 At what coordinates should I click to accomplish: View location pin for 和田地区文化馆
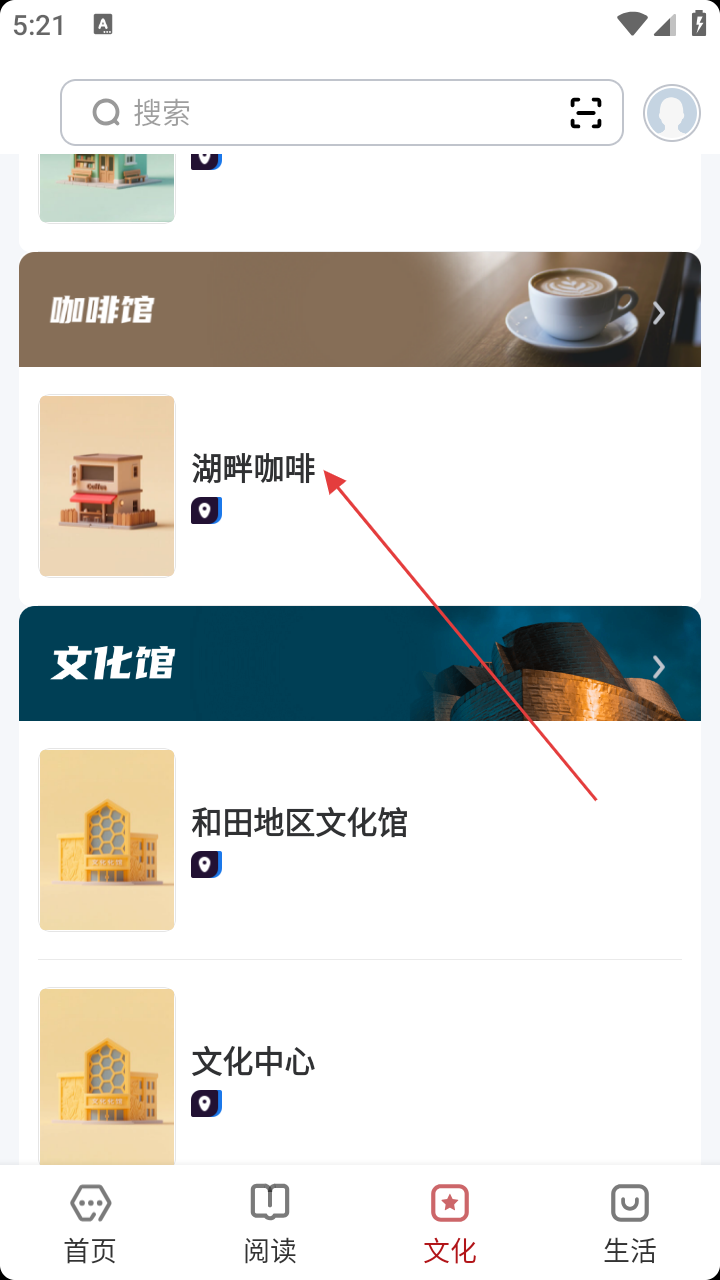[x=206, y=865]
